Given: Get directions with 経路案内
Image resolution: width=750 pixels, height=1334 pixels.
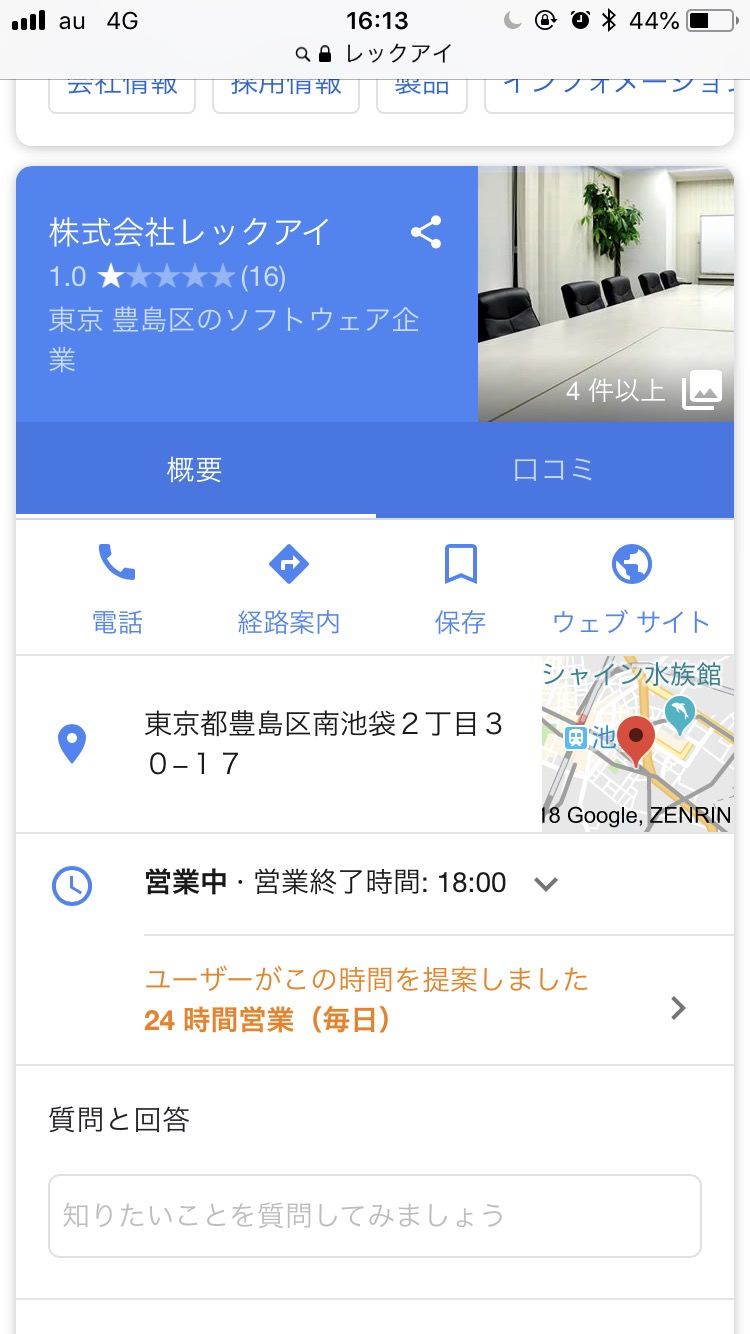Looking at the screenshot, I should [x=289, y=588].
